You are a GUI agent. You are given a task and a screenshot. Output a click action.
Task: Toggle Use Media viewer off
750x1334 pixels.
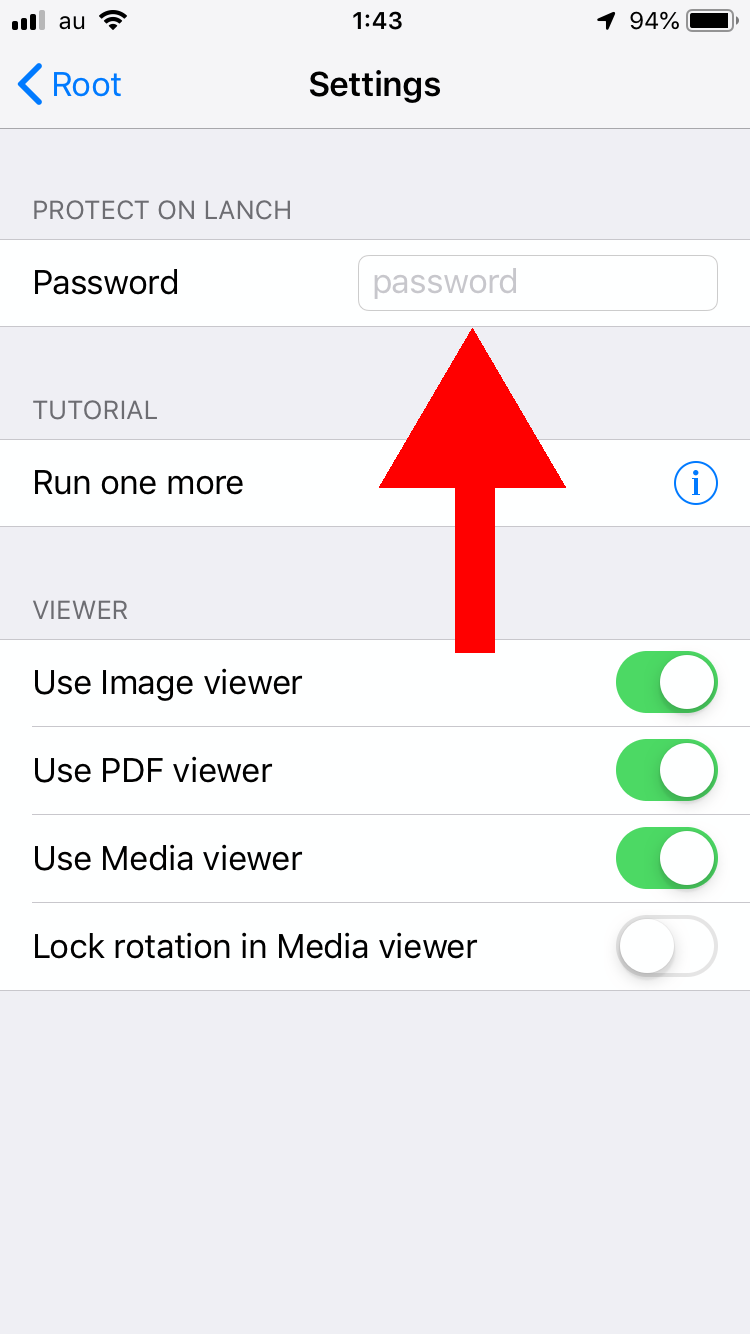[667, 859]
